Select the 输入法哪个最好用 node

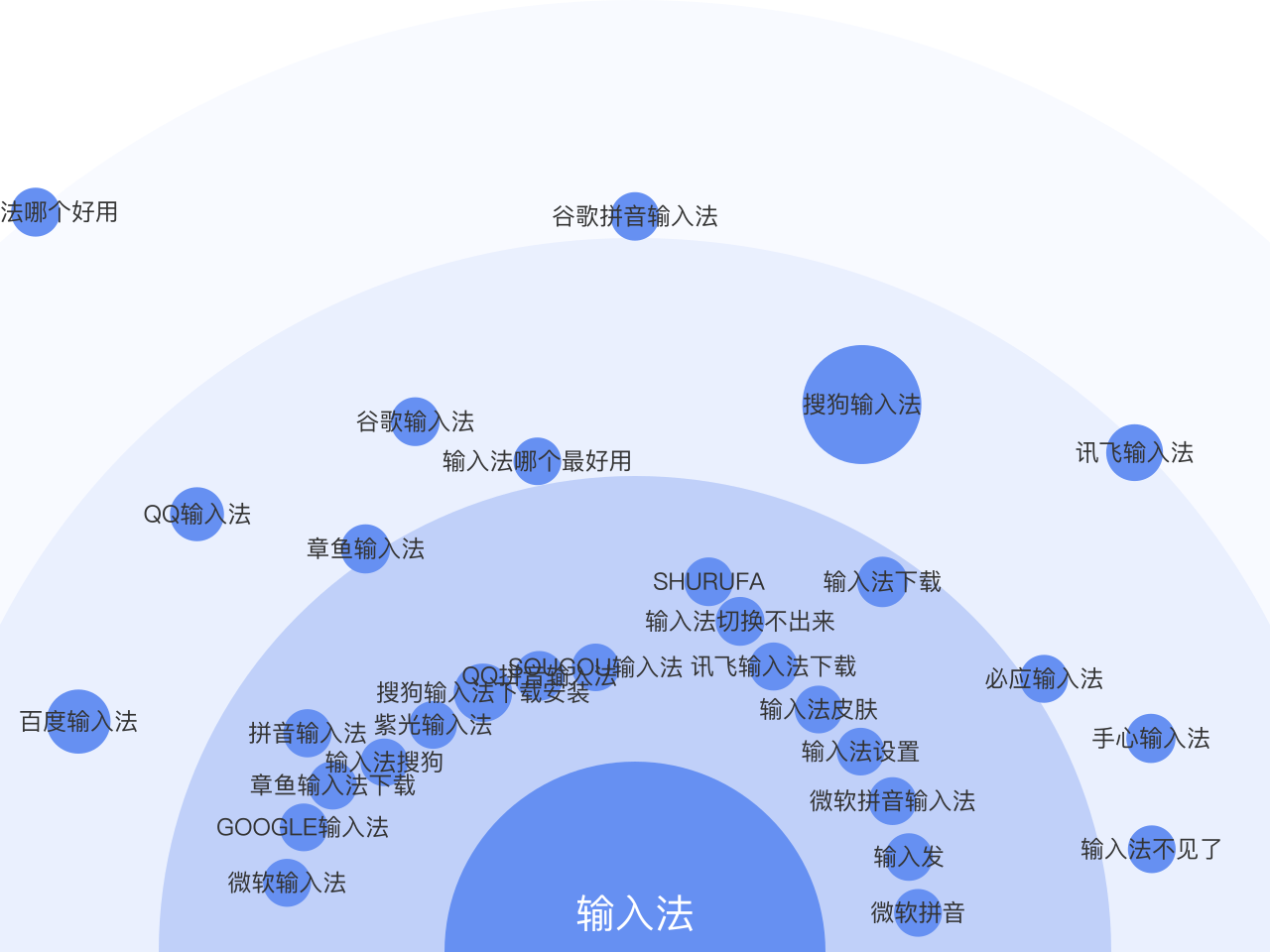coord(537,461)
